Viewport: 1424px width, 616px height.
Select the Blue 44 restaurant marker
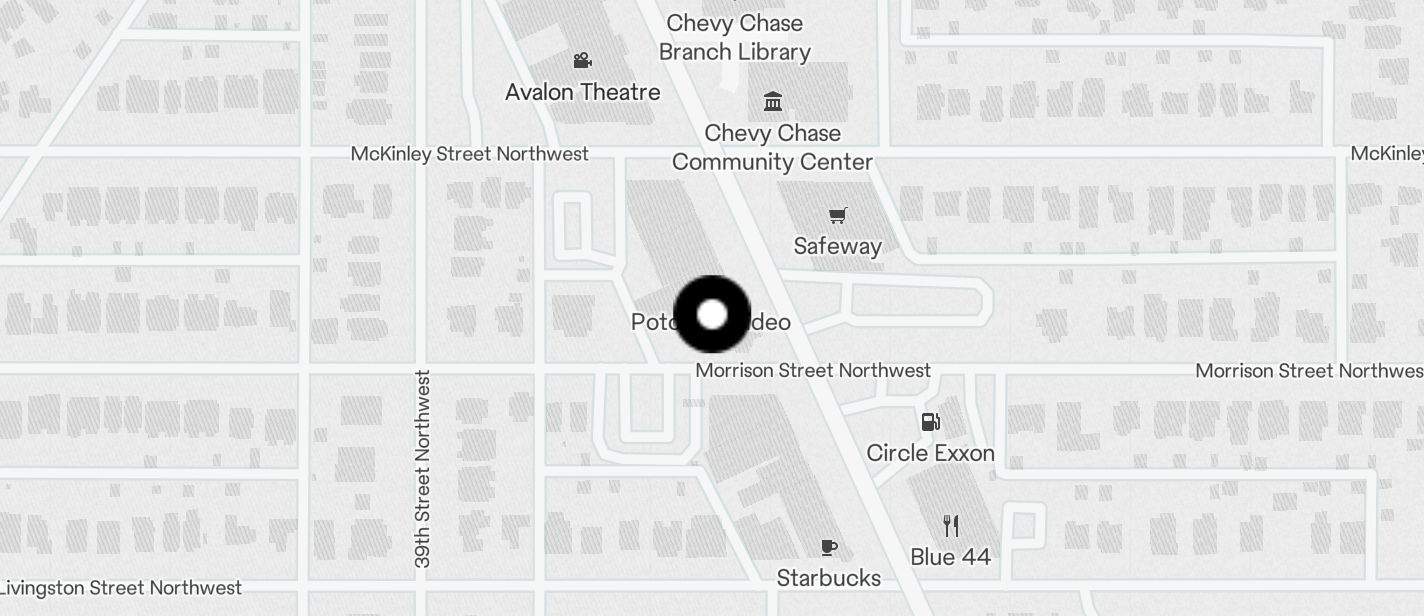tap(951, 526)
